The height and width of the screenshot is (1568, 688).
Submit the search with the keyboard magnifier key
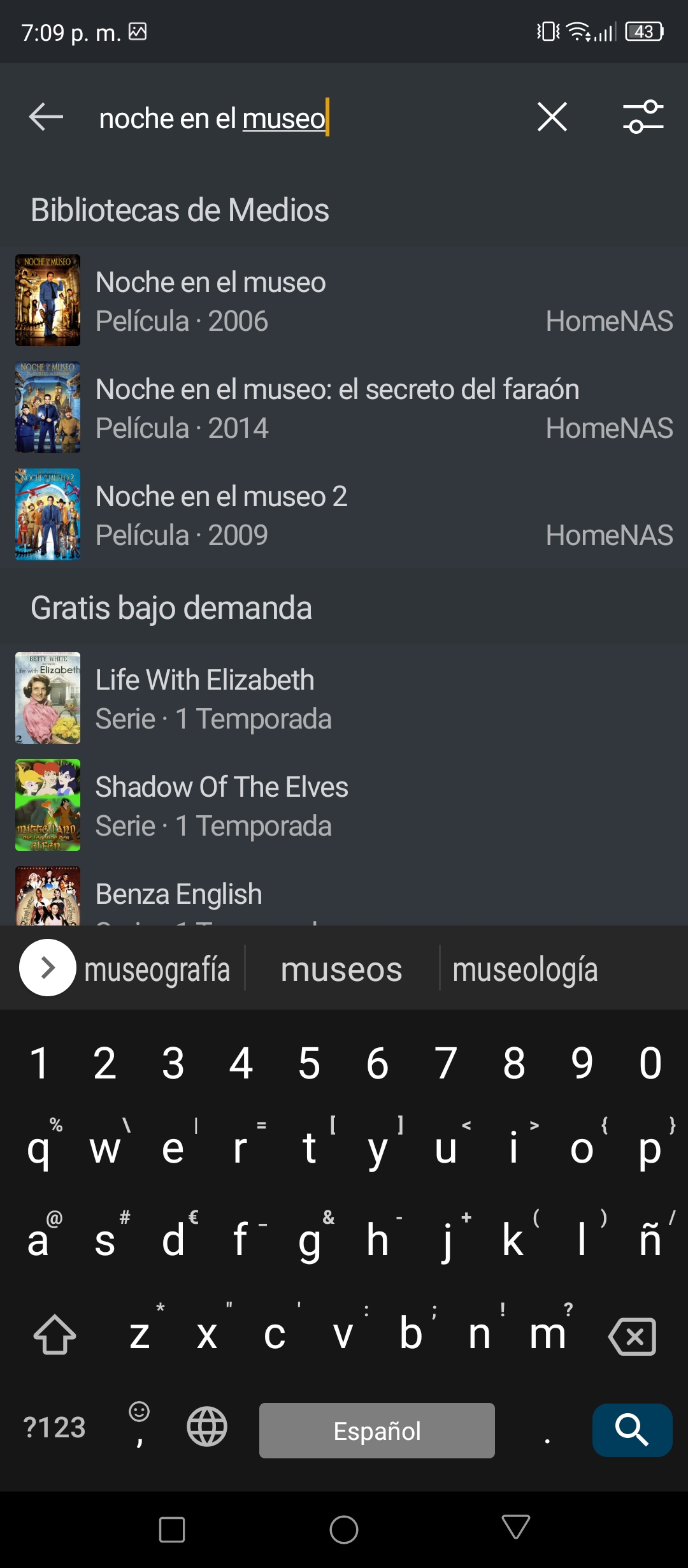(x=632, y=1430)
